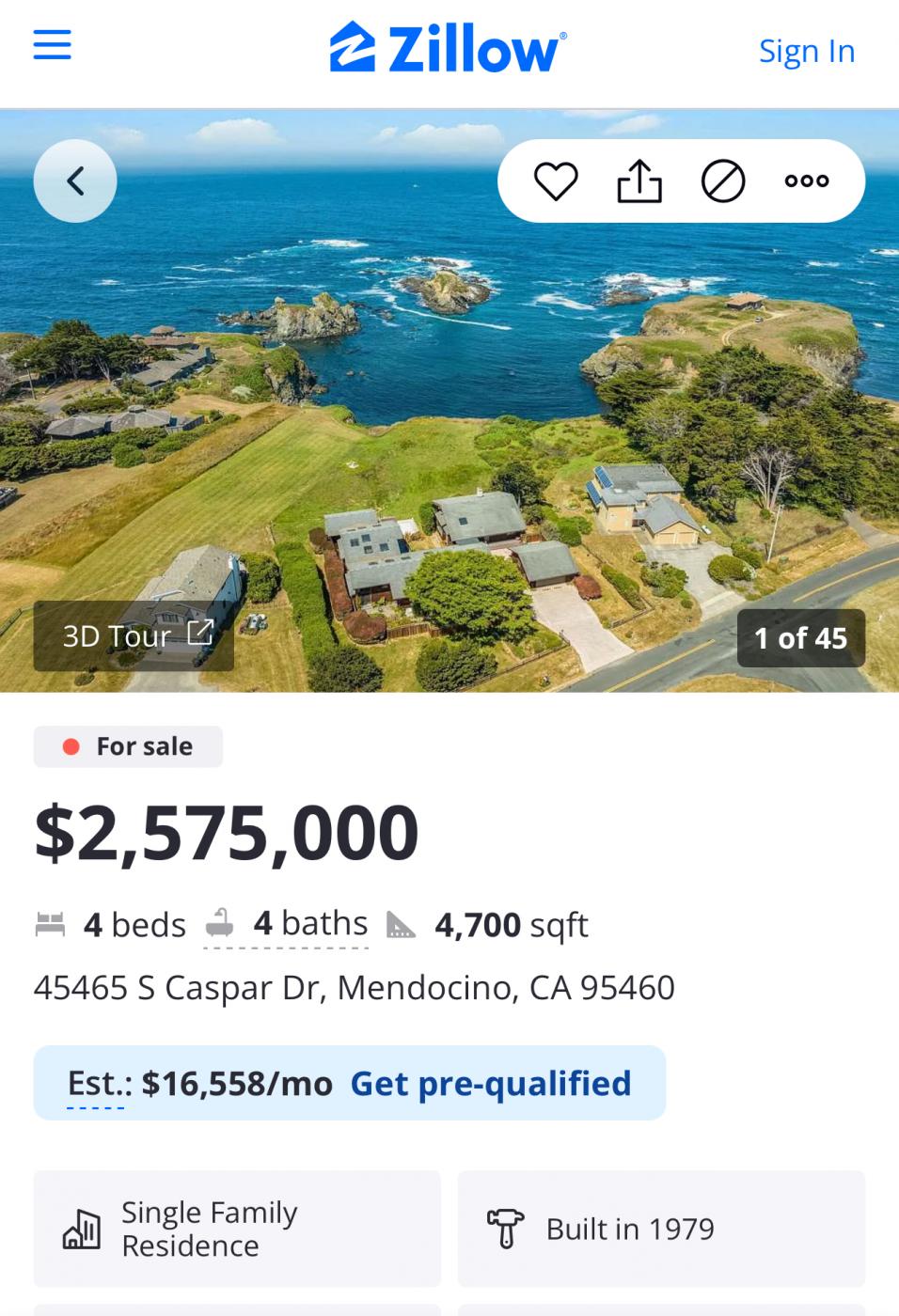Go to the Zillow home logo
This screenshot has height=1316, width=899.
[448, 49]
